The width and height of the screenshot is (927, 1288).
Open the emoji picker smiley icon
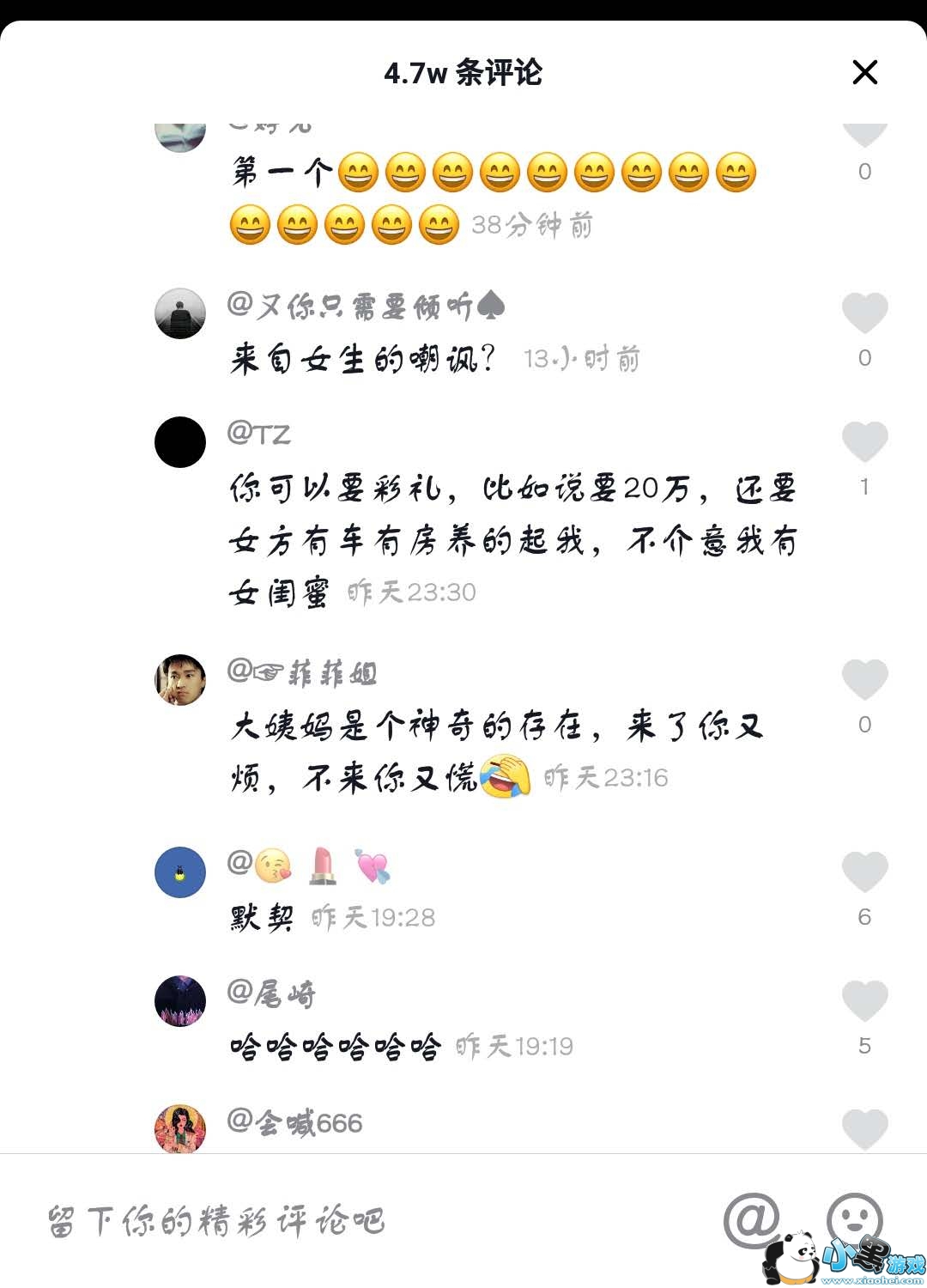pyautogui.click(x=854, y=1218)
